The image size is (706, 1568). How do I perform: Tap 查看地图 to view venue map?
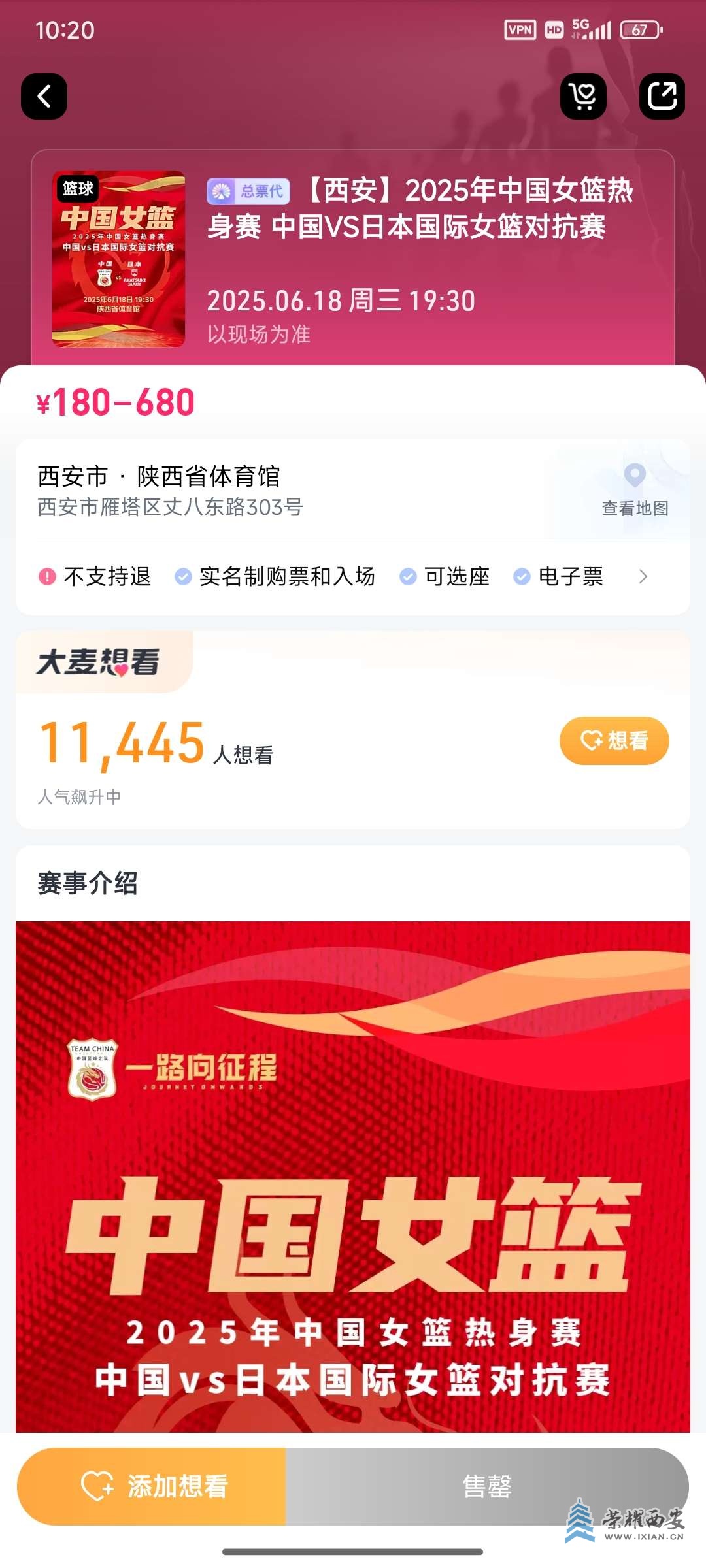pyautogui.click(x=635, y=490)
